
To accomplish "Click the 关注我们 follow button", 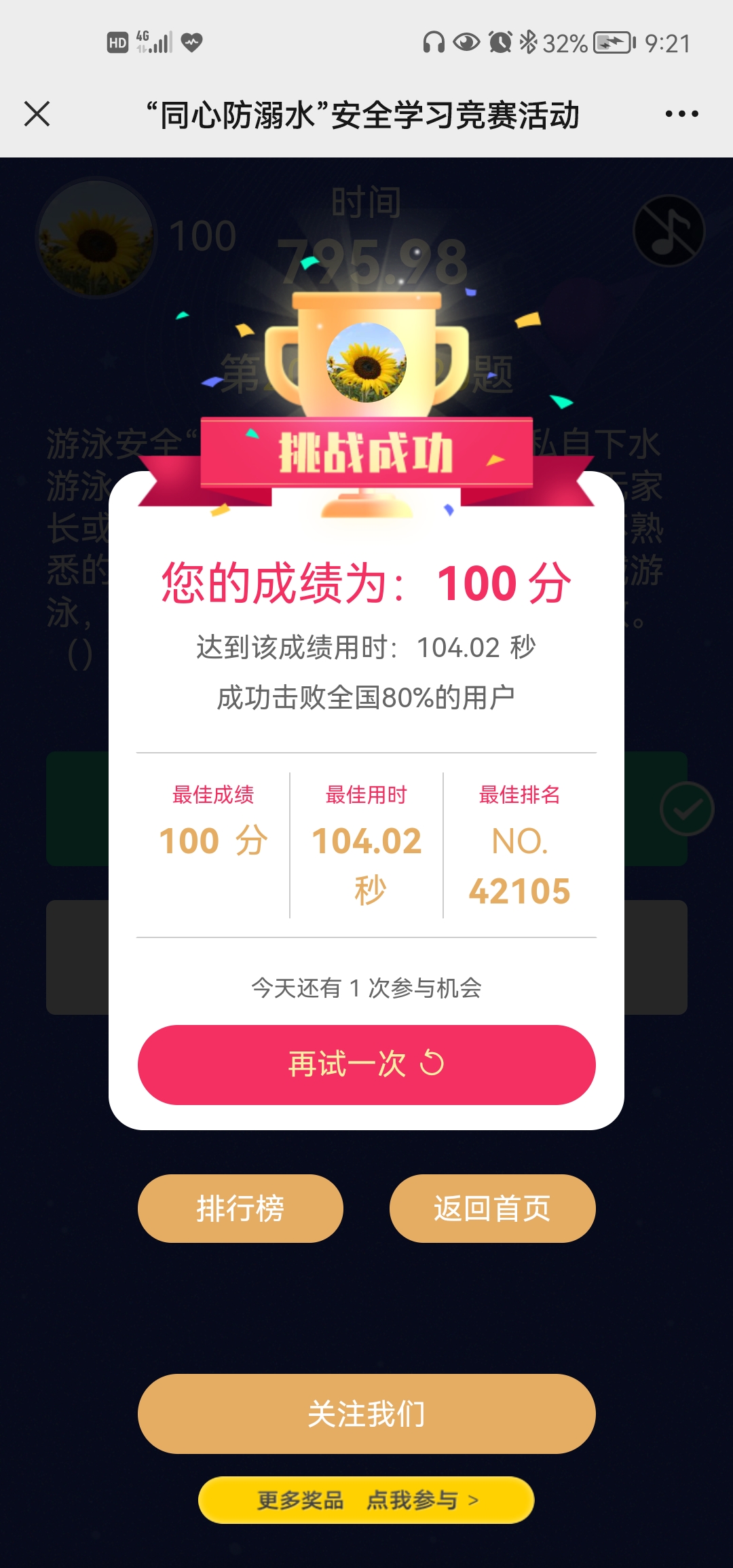I will (x=366, y=1415).
